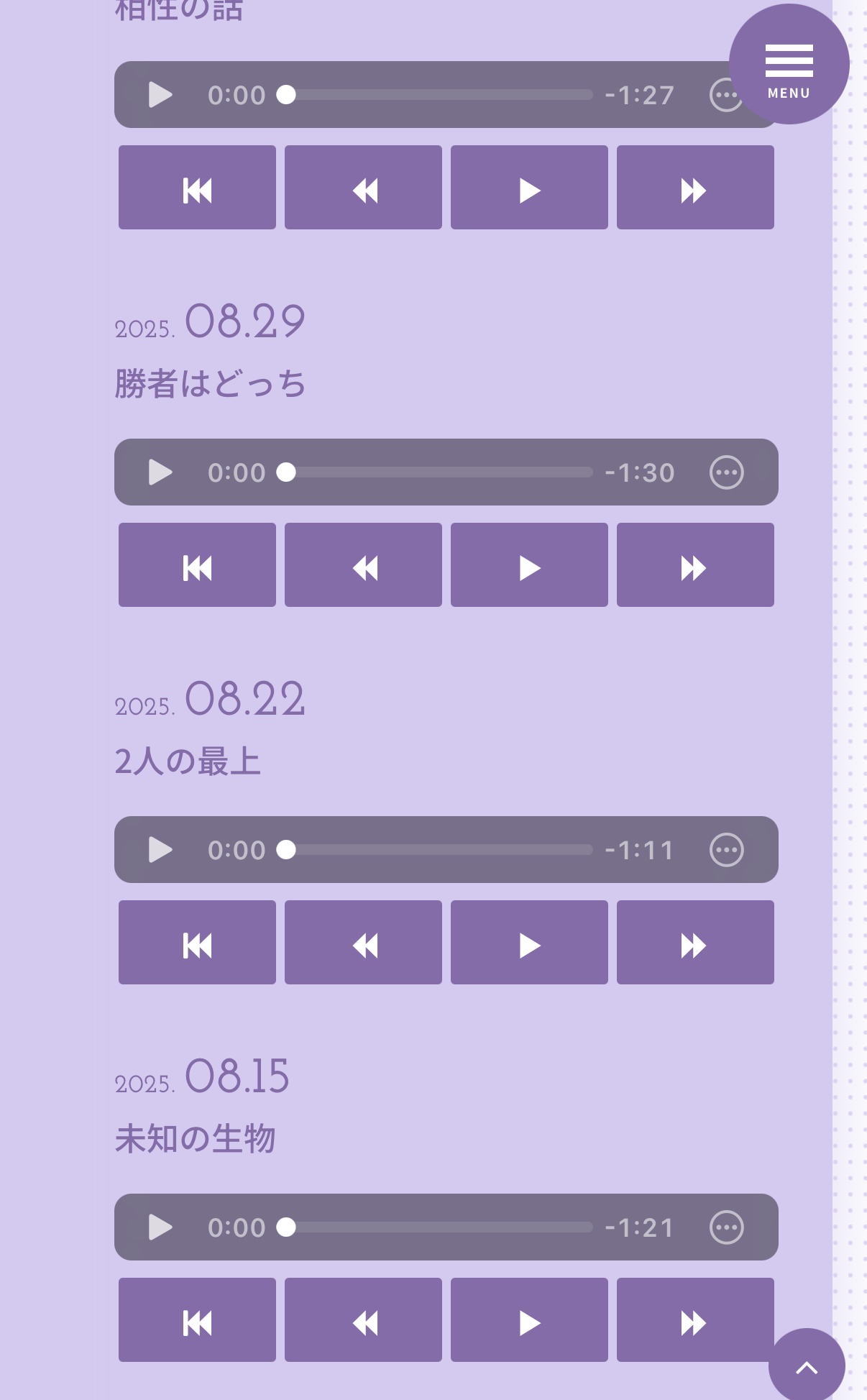Play the 未知の生物 audio with the purple play button

pyautogui.click(x=529, y=1320)
